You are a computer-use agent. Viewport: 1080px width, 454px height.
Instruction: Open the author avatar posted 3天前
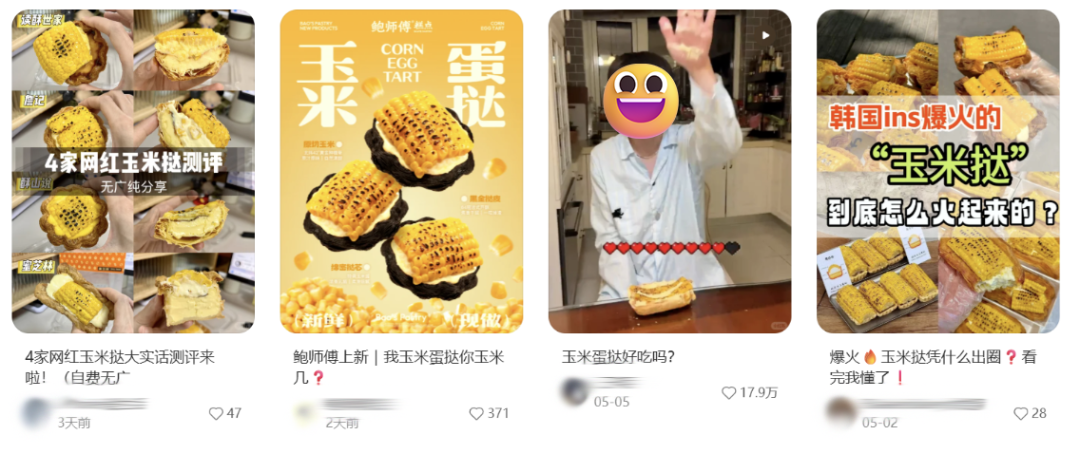click(x=36, y=413)
